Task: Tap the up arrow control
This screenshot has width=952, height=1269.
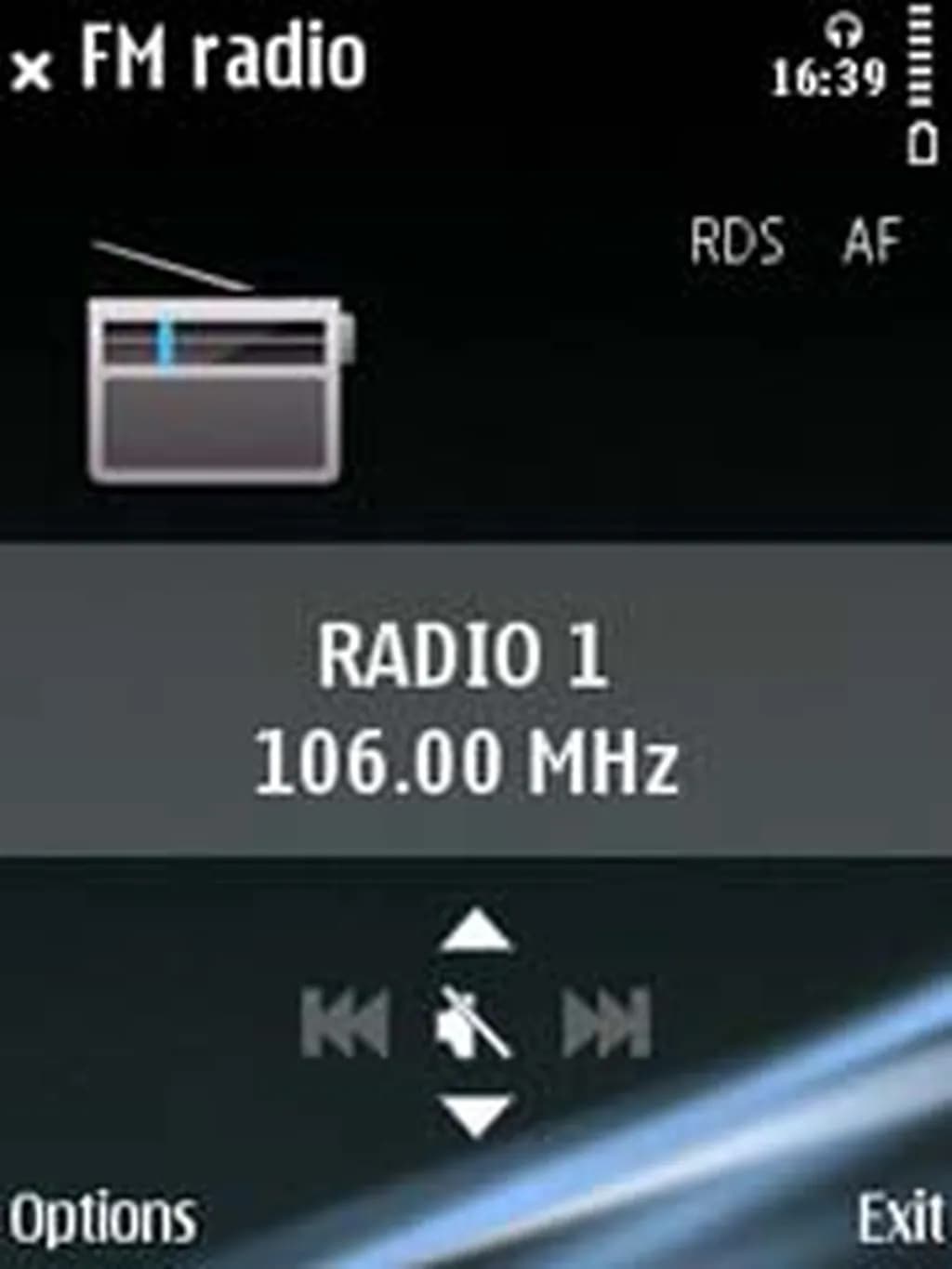Action: click(475, 932)
